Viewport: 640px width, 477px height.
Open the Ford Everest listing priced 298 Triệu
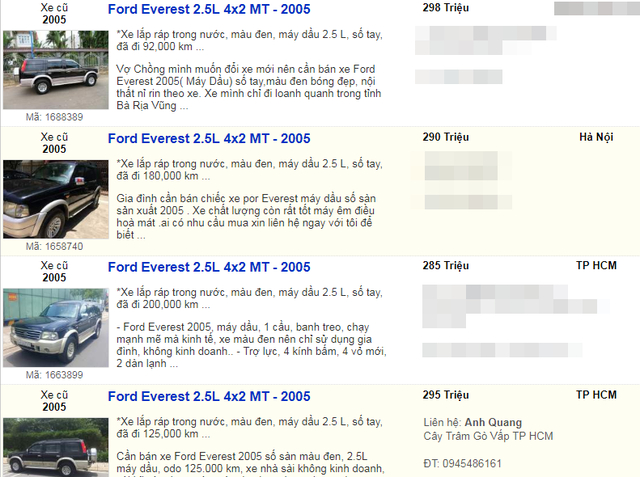(209, 10)
